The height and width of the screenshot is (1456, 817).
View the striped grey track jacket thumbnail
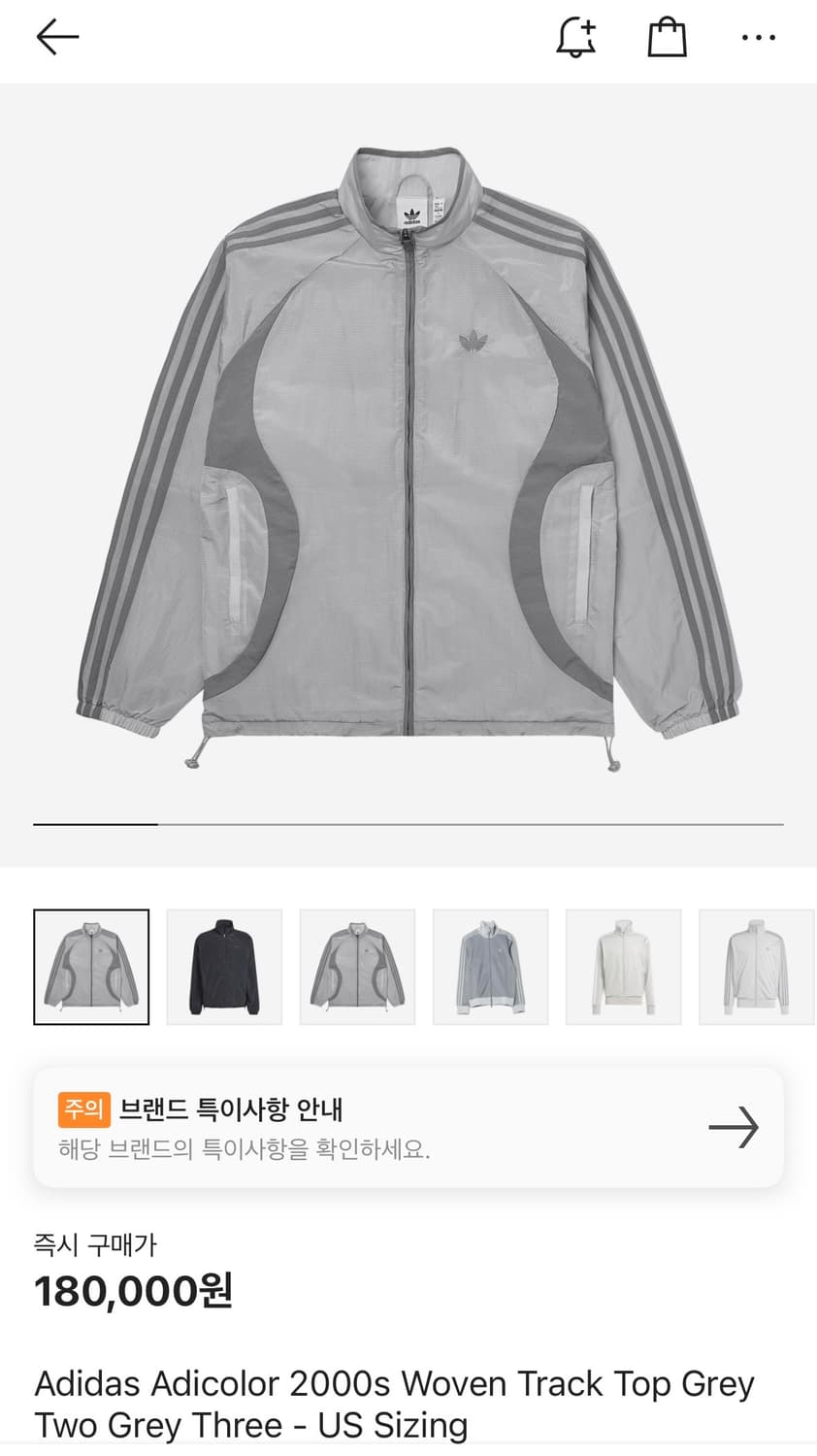tap(490, 966)
